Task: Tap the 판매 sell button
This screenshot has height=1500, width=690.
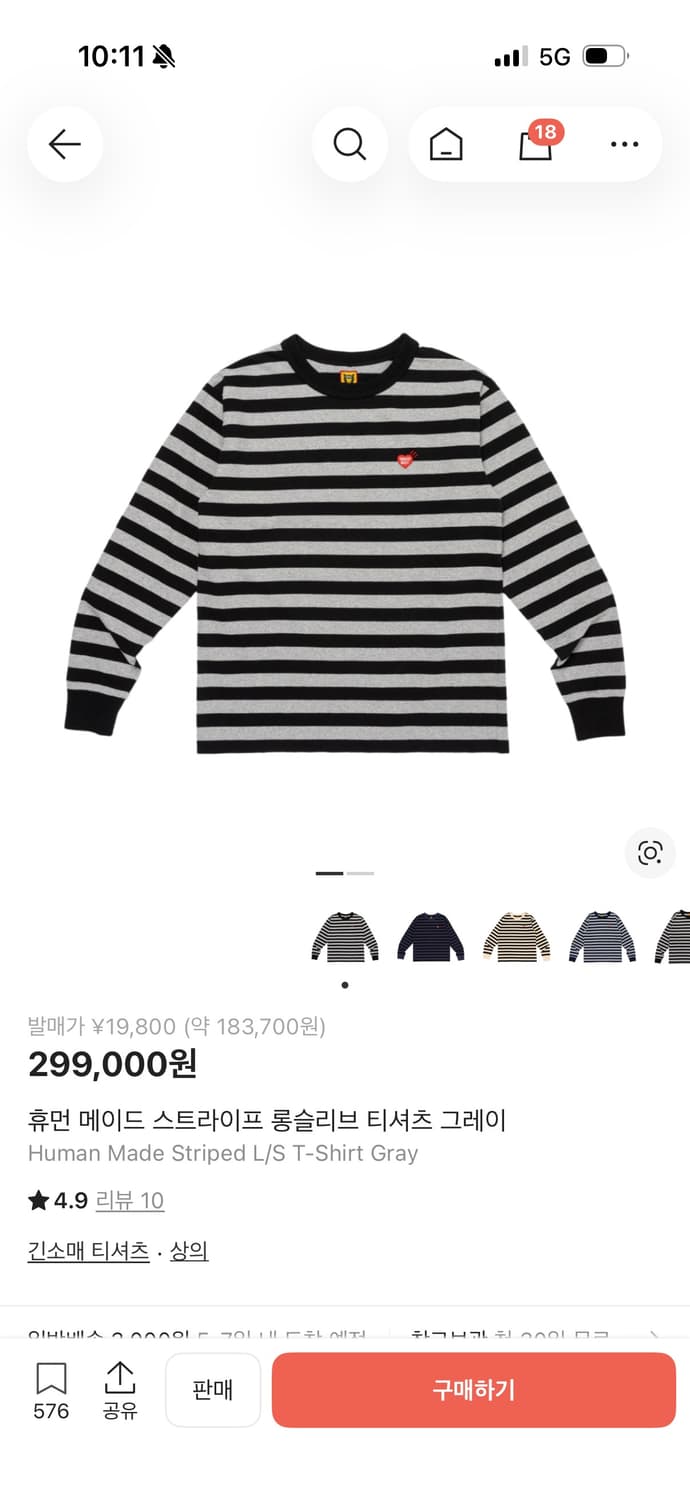Action: (x=213, y=1390)
